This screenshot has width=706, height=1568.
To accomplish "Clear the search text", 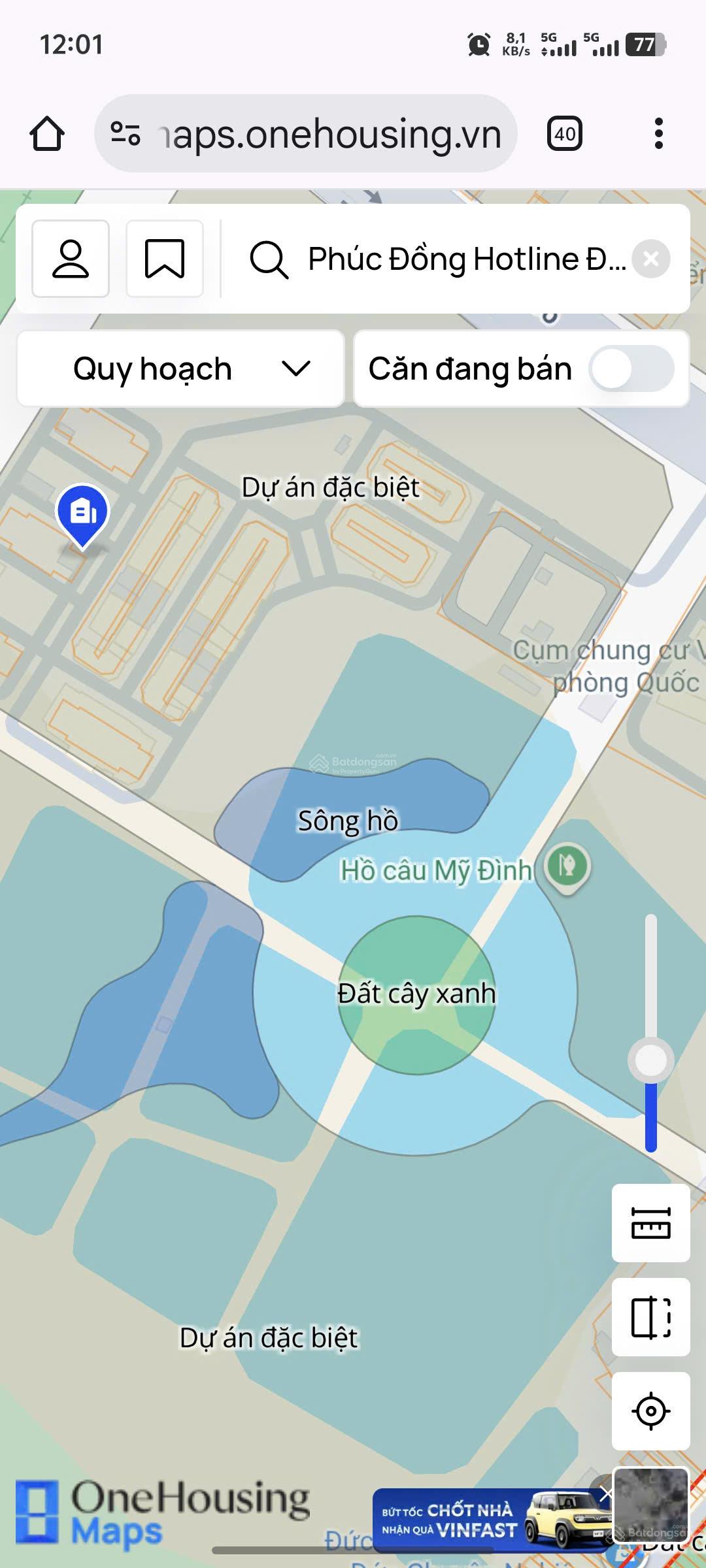I will point(650,259).
